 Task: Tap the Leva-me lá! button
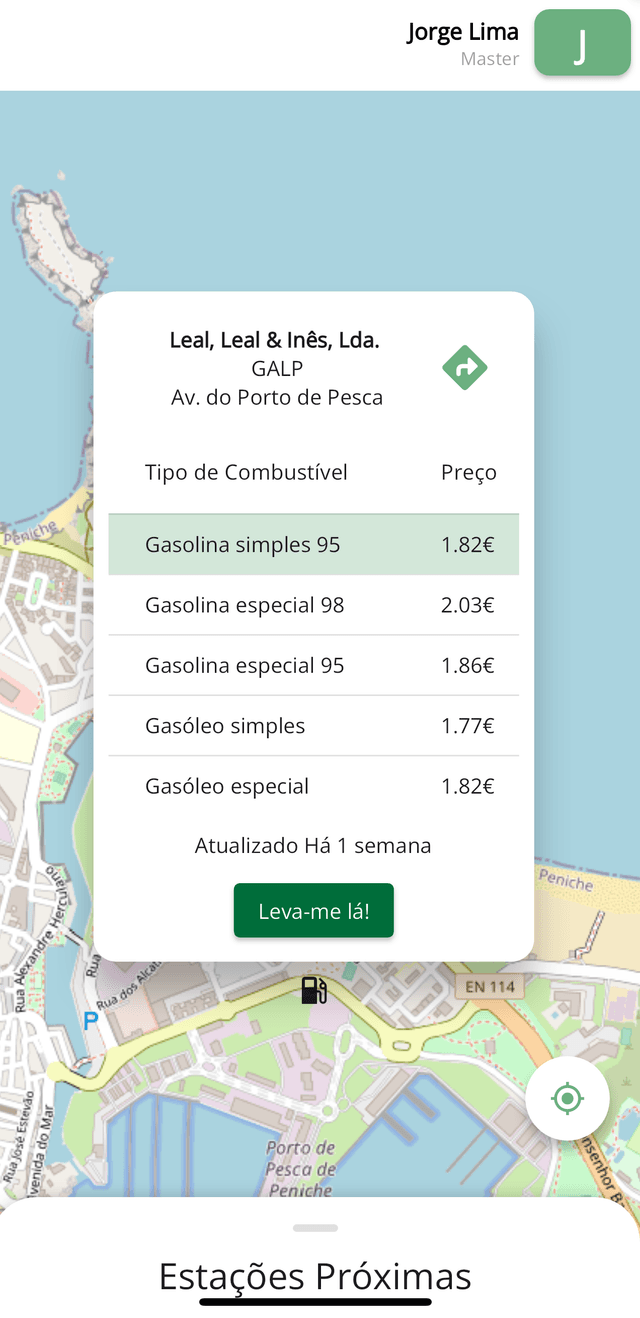click(x=314, y=911)
